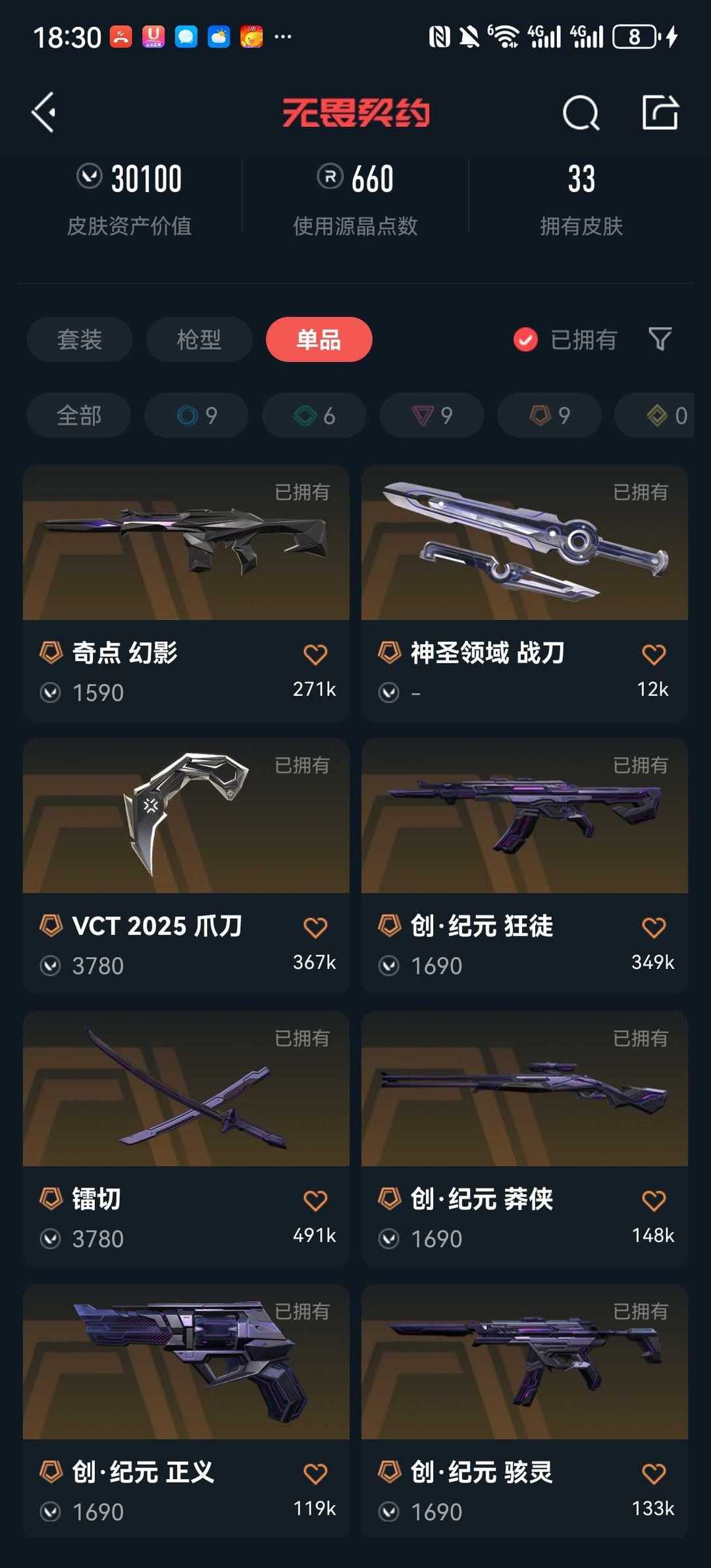Tap the 全部 filter option
Image resolution: width=711 pixels, height=1568 pixels.
point(78,415)
